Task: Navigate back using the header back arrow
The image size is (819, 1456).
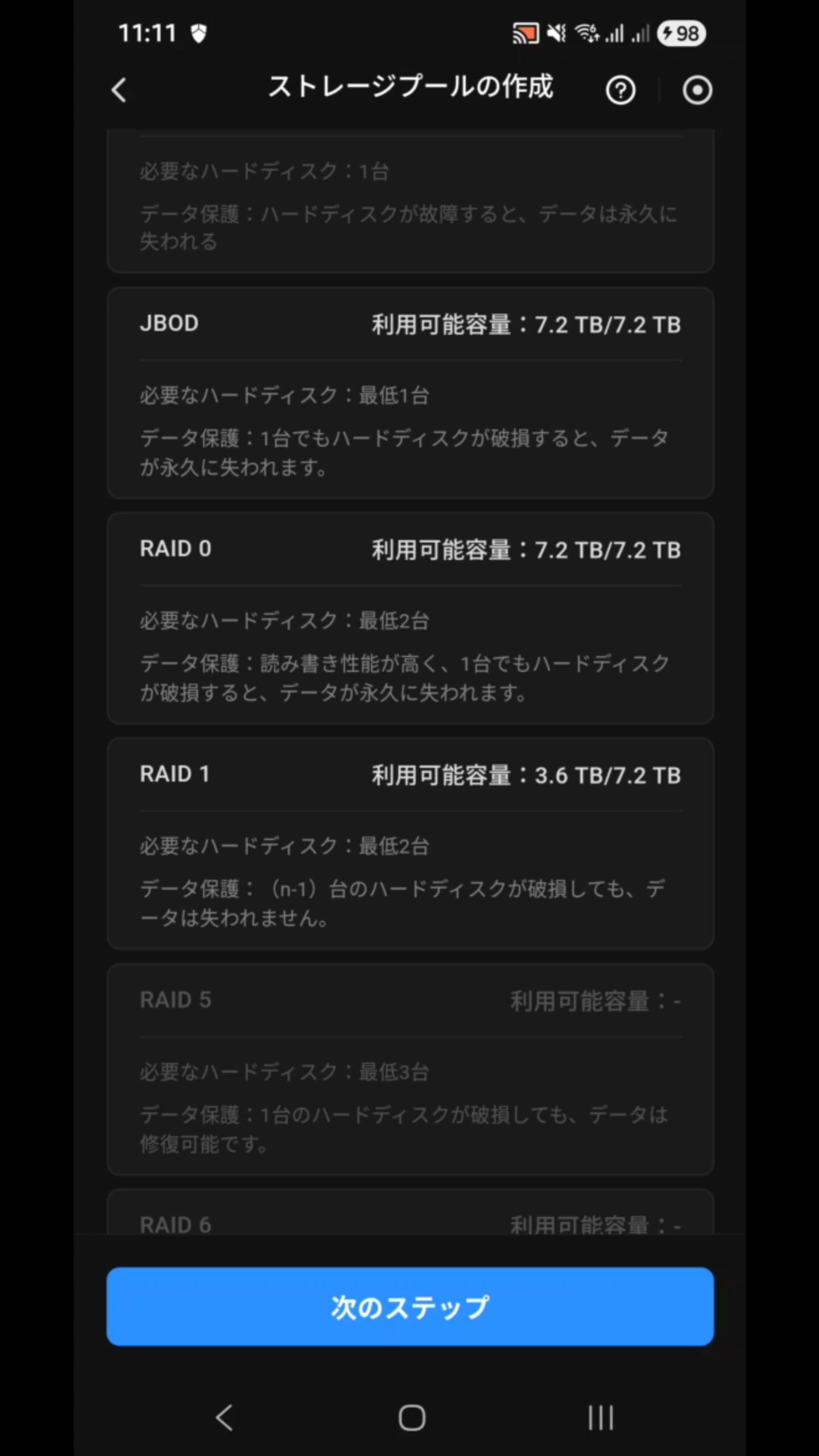Action: (118, 90)
